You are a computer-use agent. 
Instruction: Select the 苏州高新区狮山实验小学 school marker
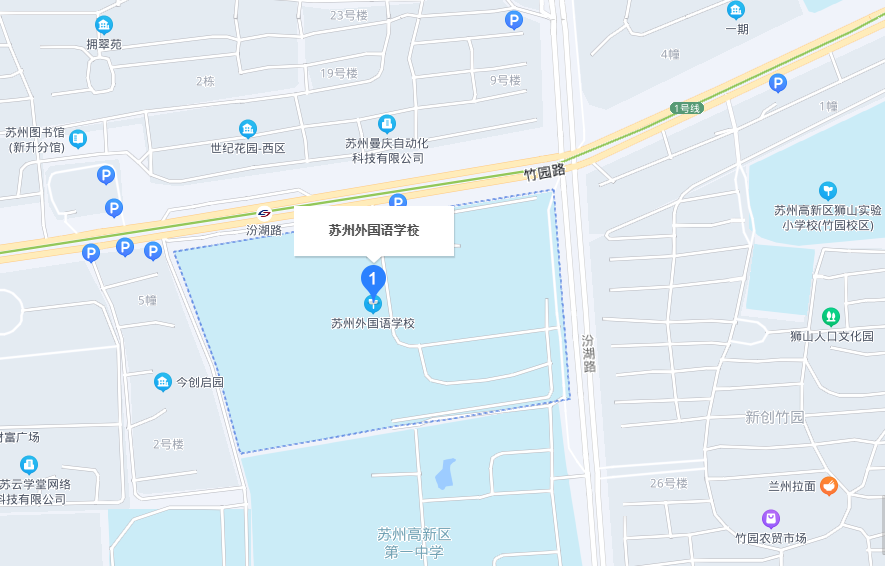click(827, 190)
